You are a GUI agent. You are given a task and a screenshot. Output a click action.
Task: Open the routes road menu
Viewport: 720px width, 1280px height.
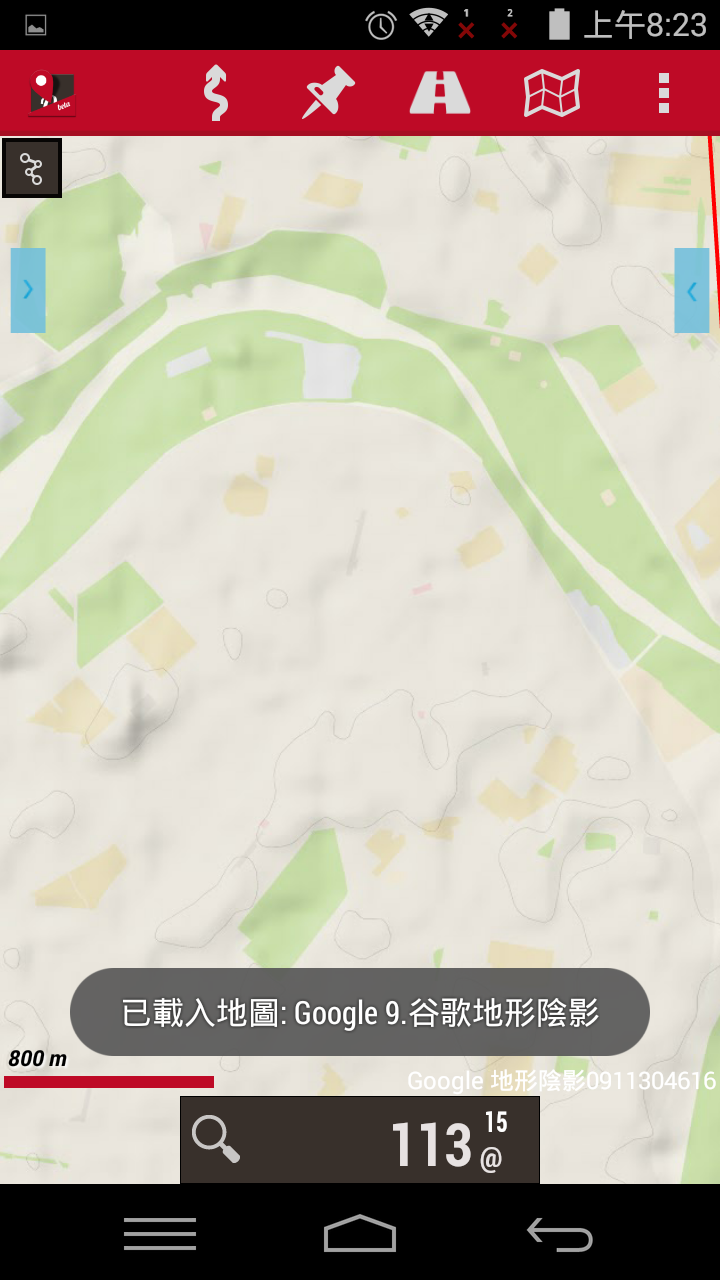pos(440,93)
